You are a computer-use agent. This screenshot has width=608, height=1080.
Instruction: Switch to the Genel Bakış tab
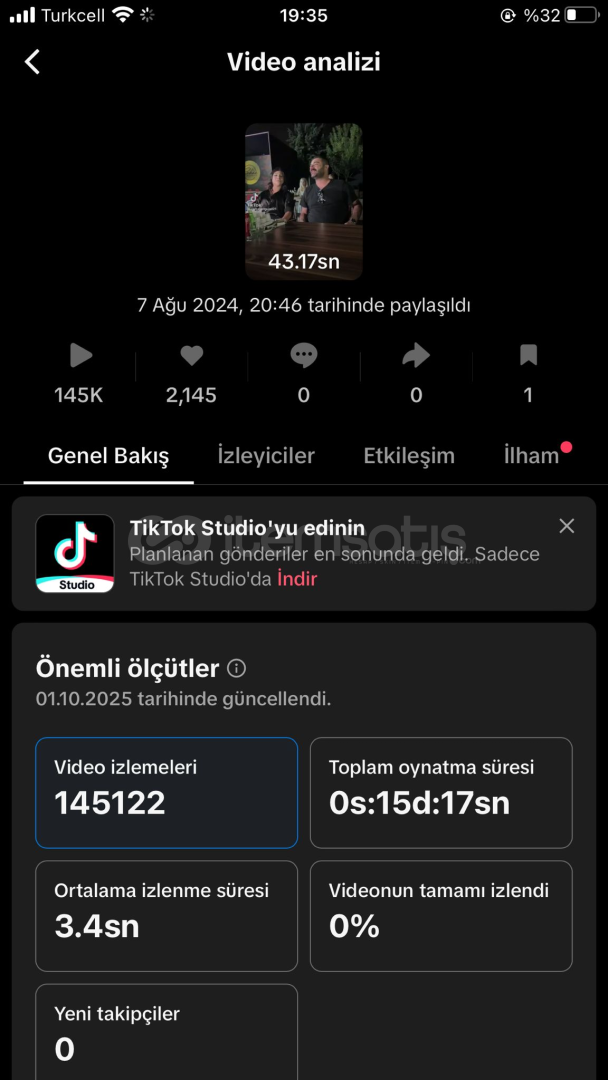tap(108, 456)
